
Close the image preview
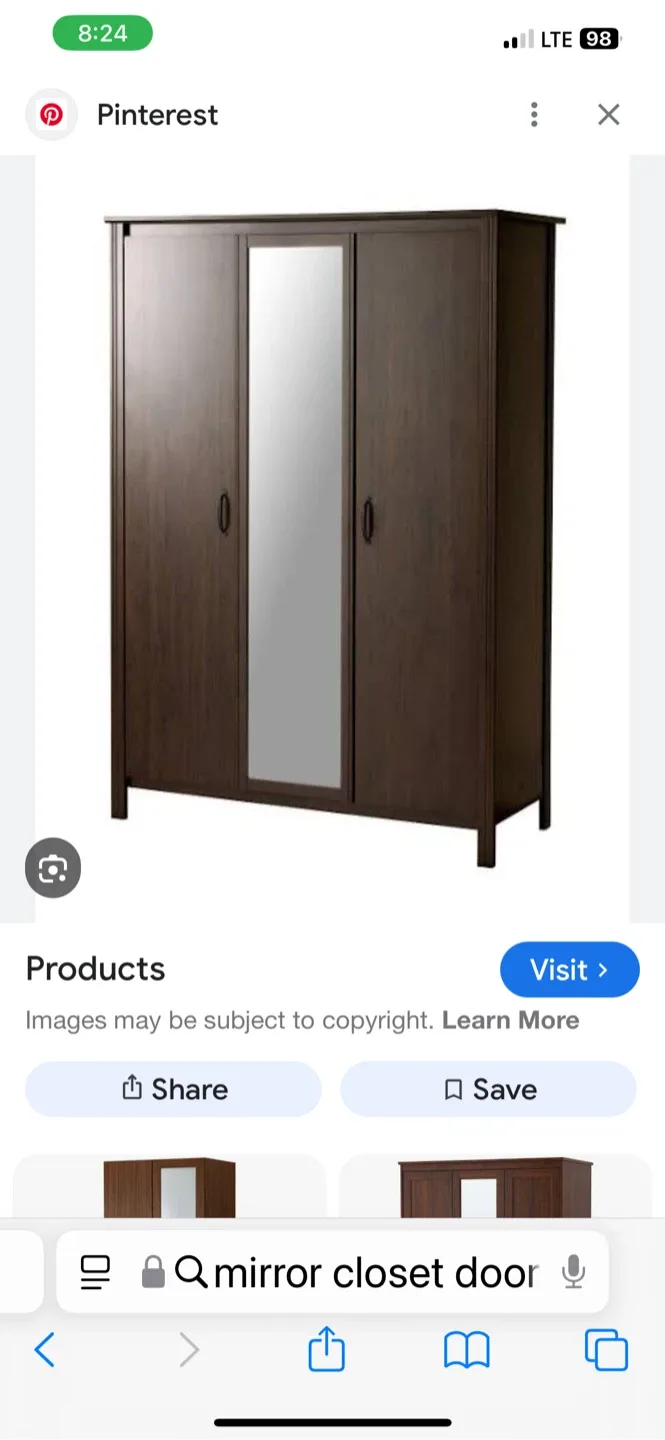tap(609, 115)
